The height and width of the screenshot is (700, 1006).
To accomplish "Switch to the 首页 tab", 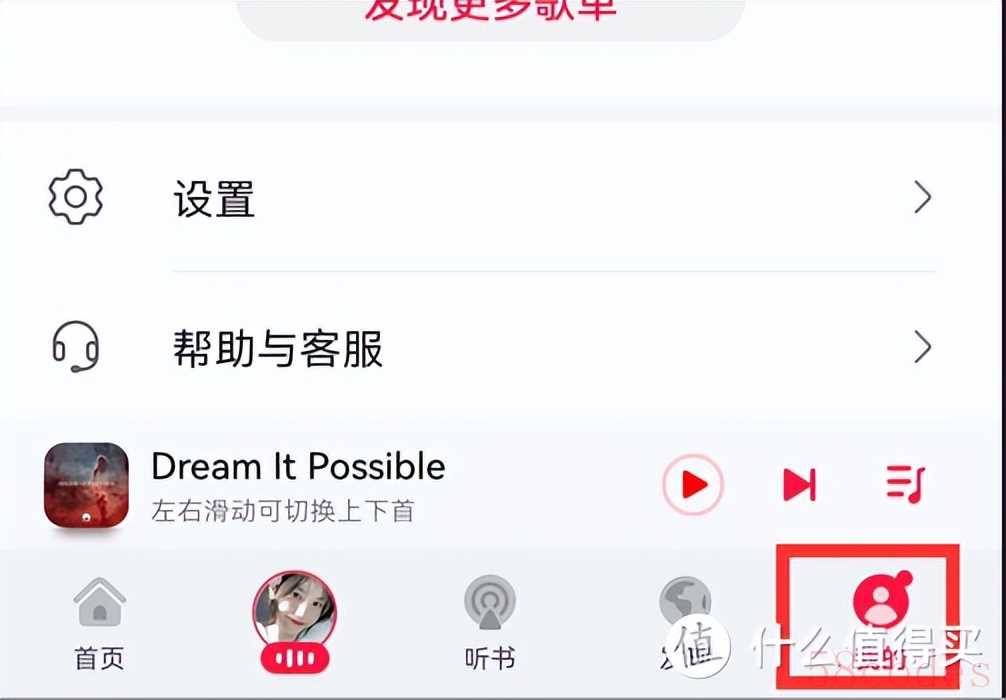I will click(x=99, y=622).
